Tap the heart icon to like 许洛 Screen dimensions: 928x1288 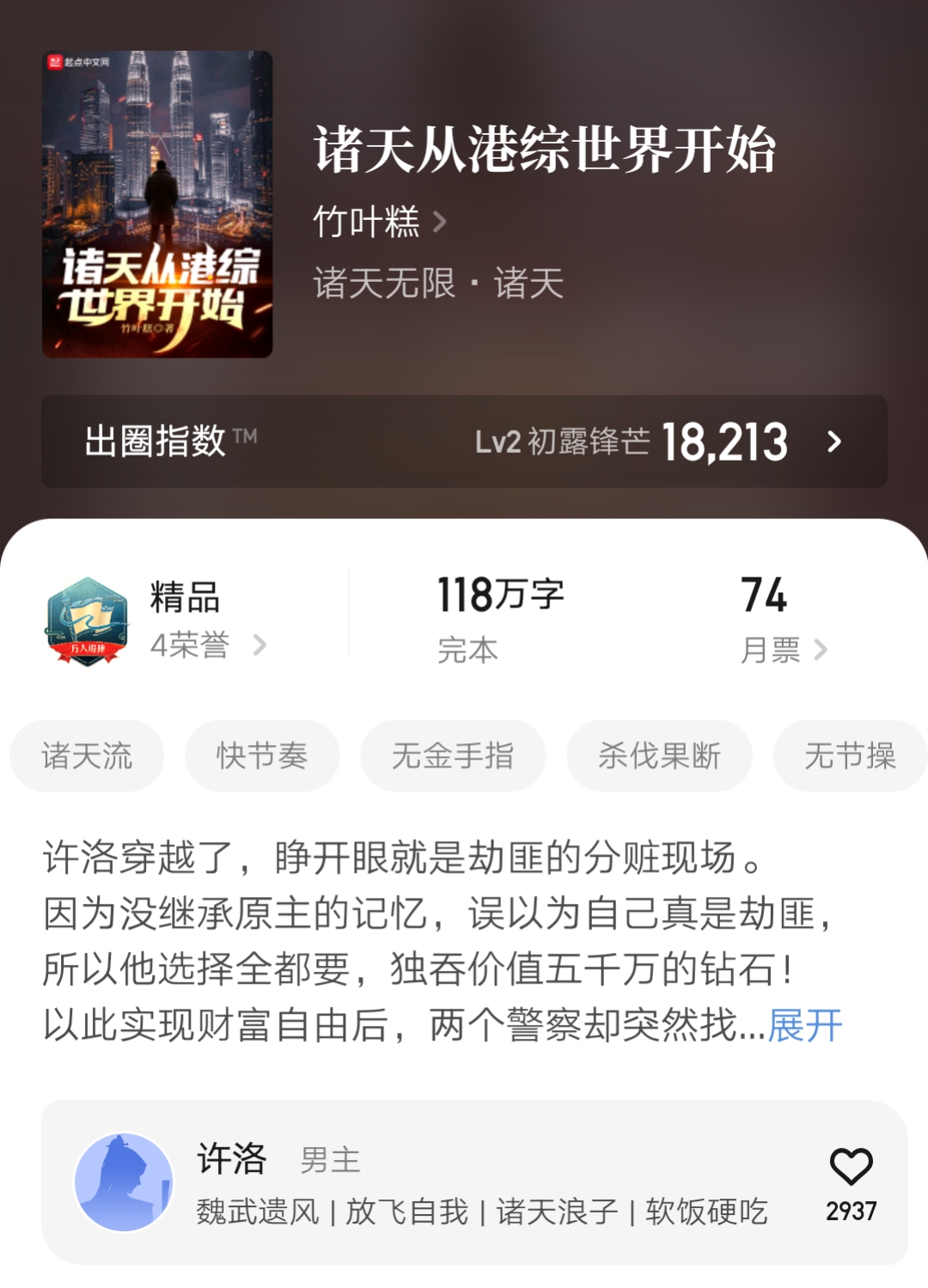point(849,1165)
